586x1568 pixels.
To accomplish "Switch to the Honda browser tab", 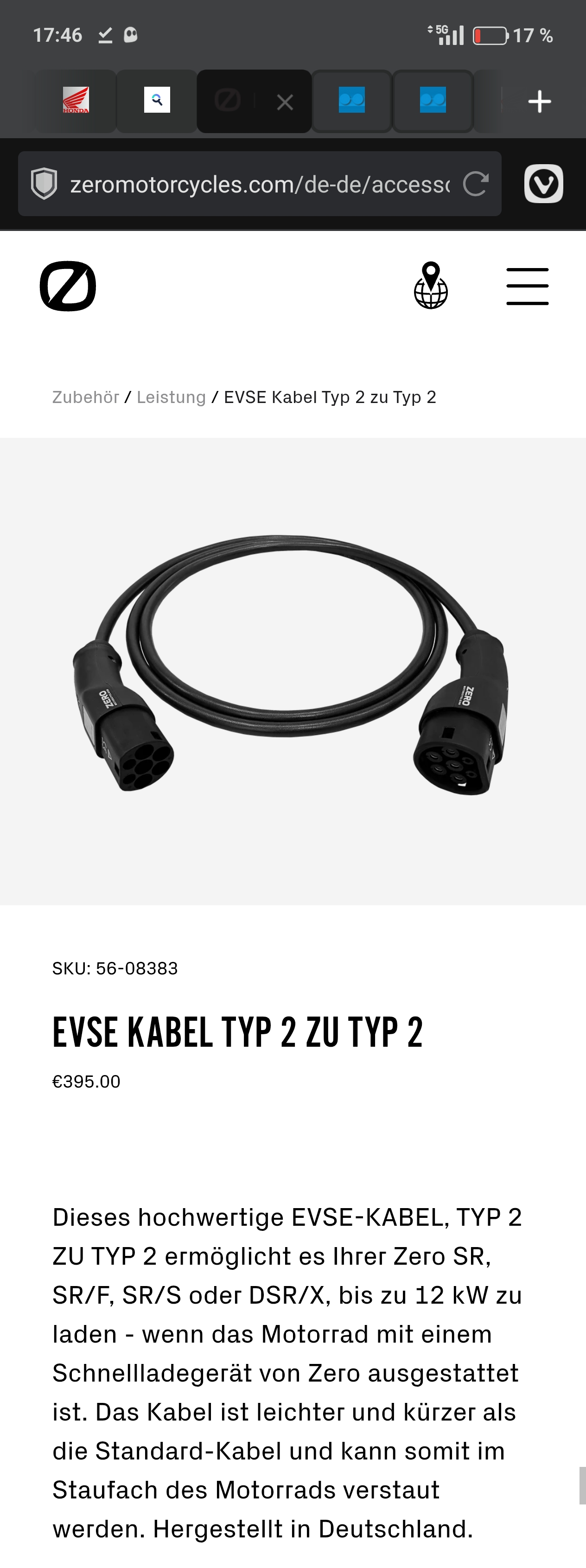I will 76,101.
